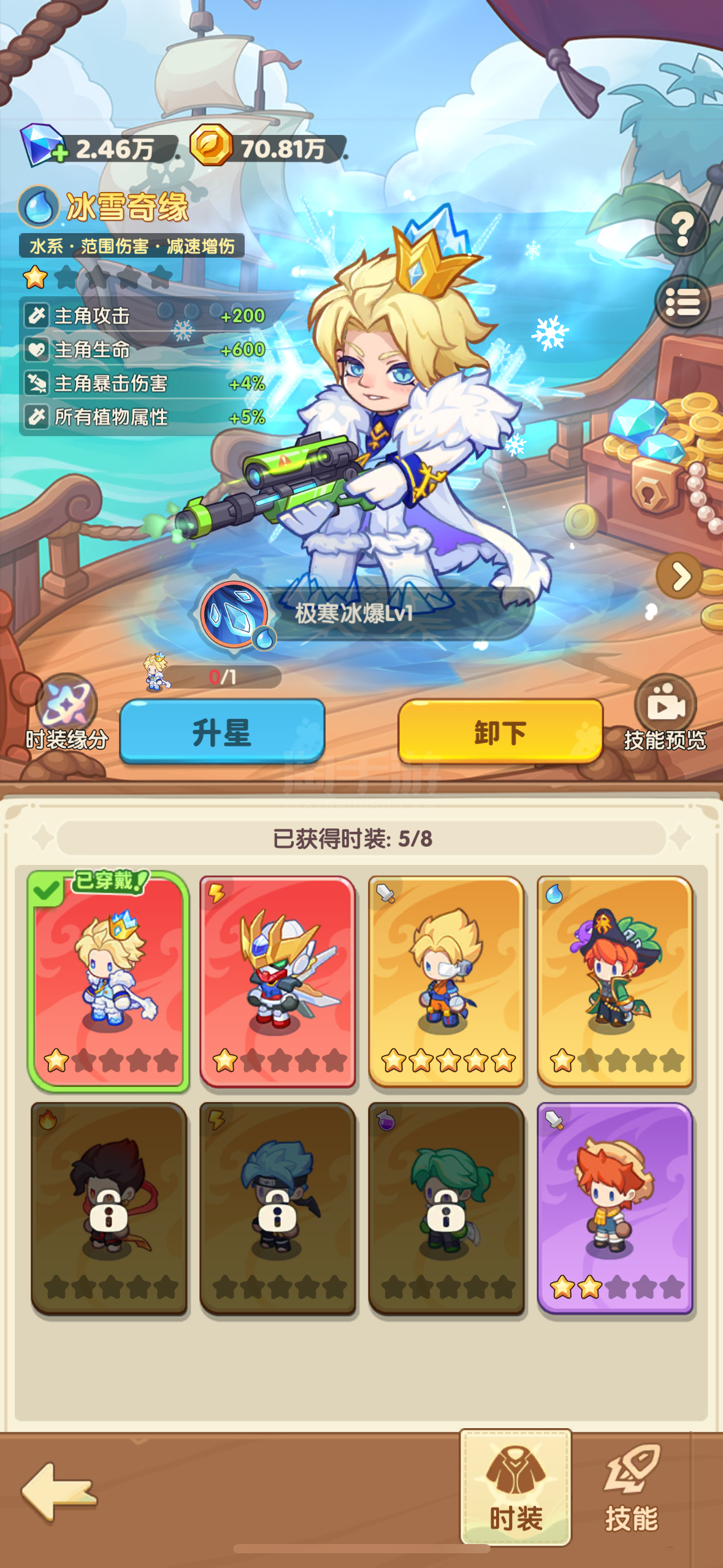Switch to the 时装 costume tab
The height and width of the screenshot is (1568, 723).
[x=516, y=1488]
